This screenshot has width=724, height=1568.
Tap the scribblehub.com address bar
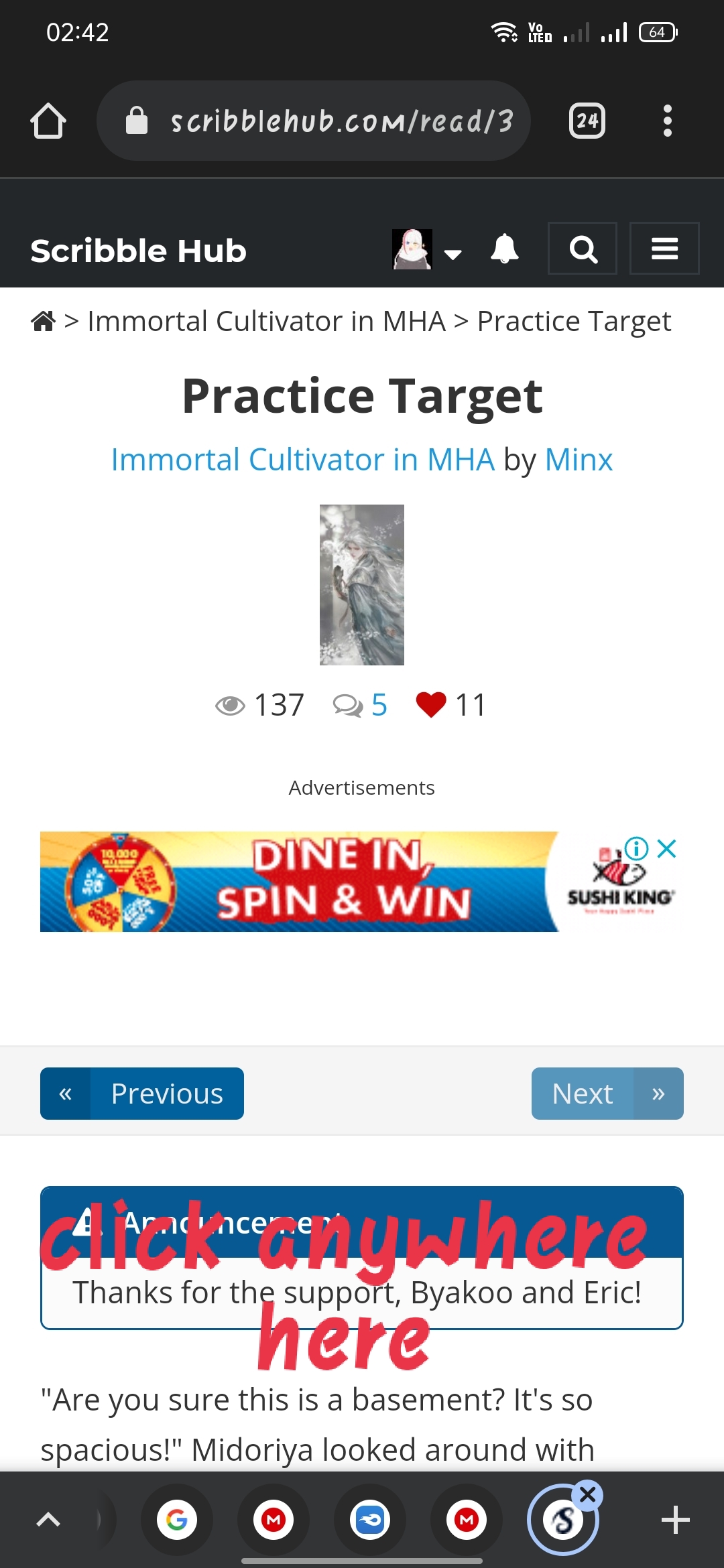point(314,121)
